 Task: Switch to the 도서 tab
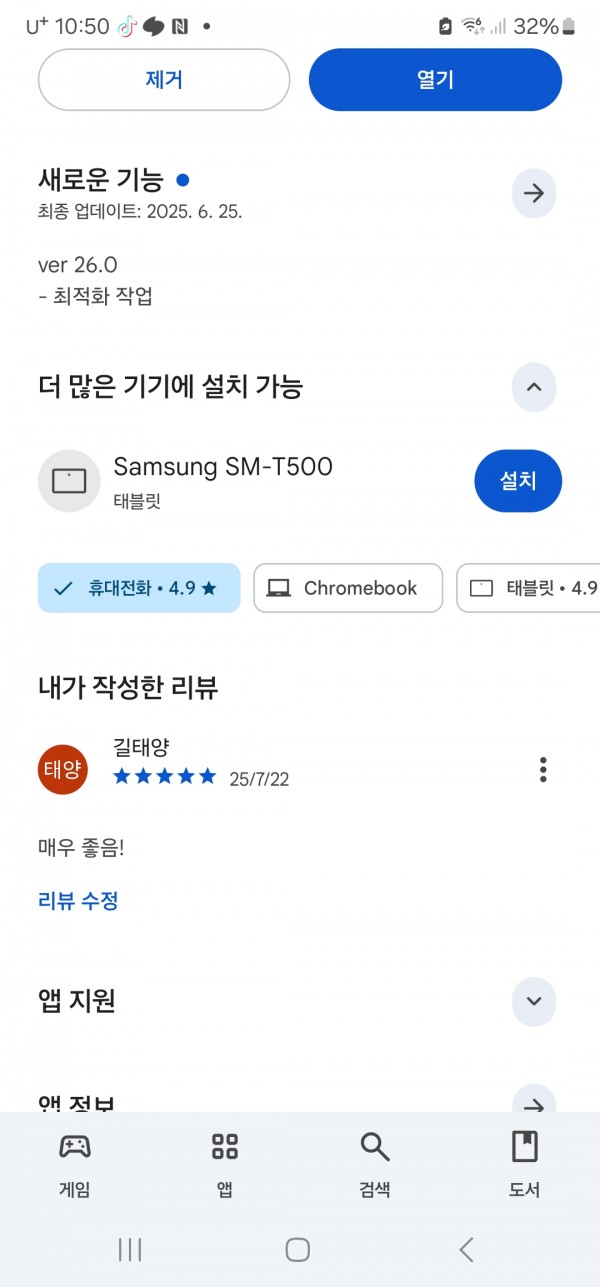point(525,1165)
